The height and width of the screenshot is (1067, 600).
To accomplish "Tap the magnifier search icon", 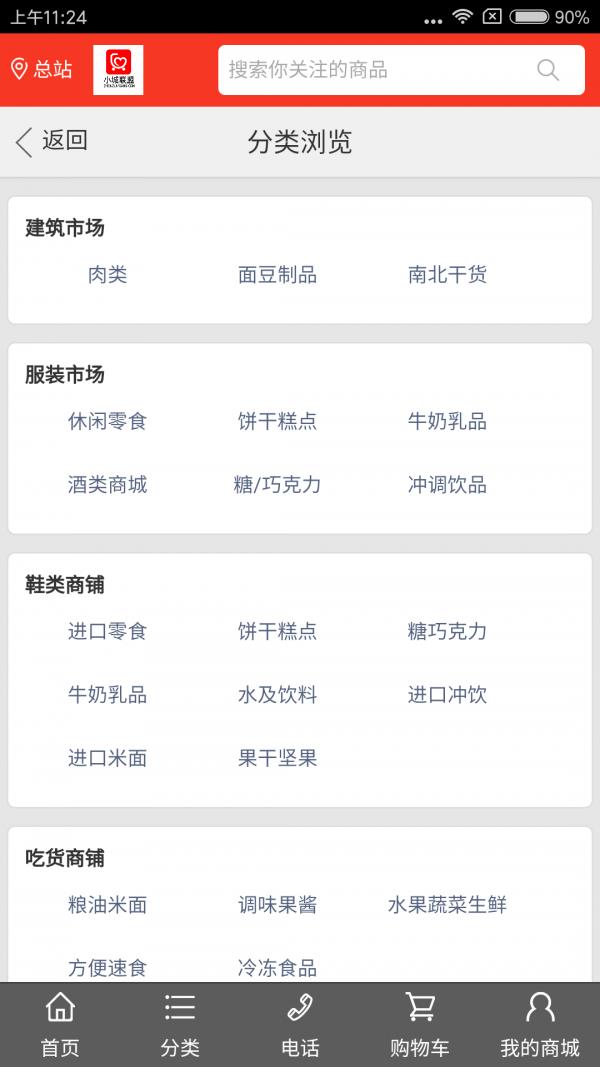I will [x=548, y=69].
